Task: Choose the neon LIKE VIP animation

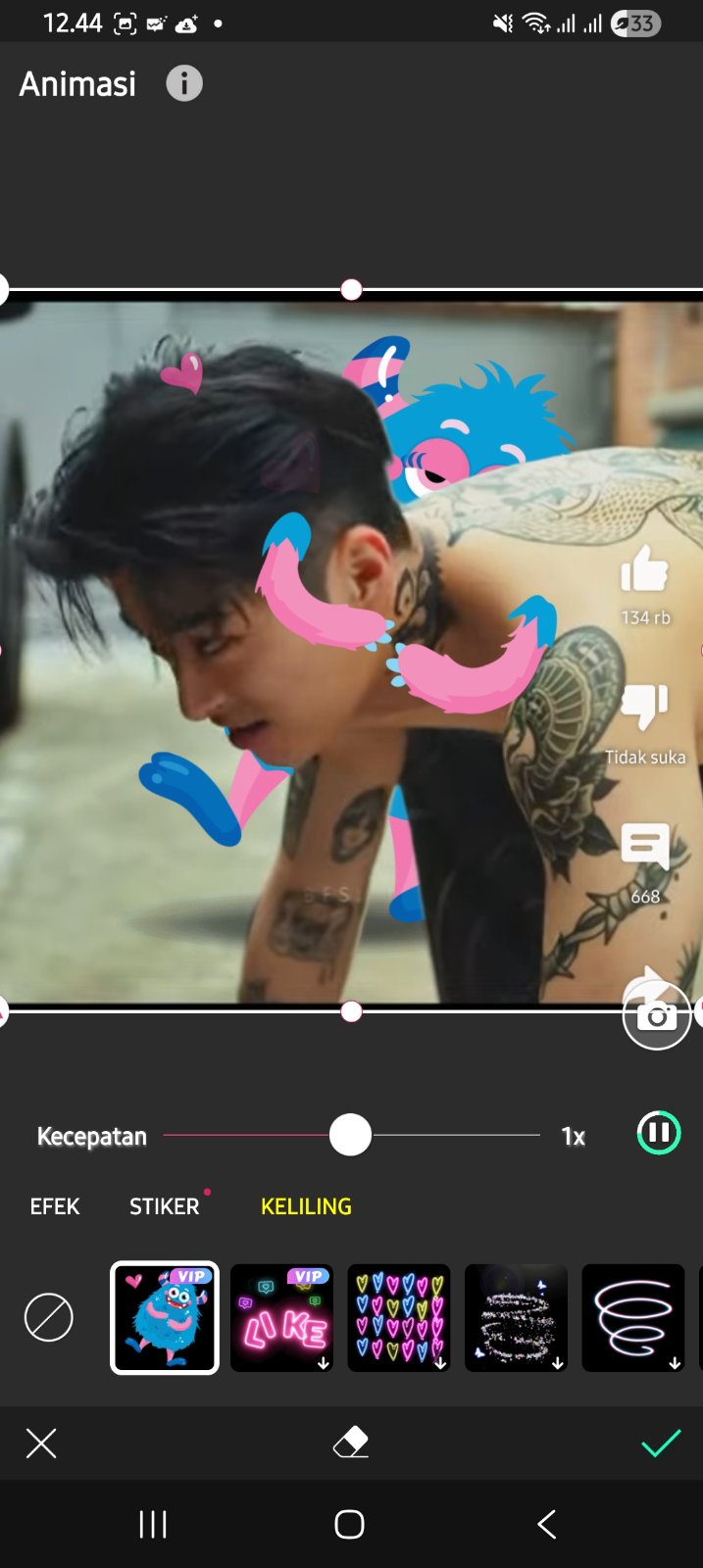Action: pos(281,1317)
